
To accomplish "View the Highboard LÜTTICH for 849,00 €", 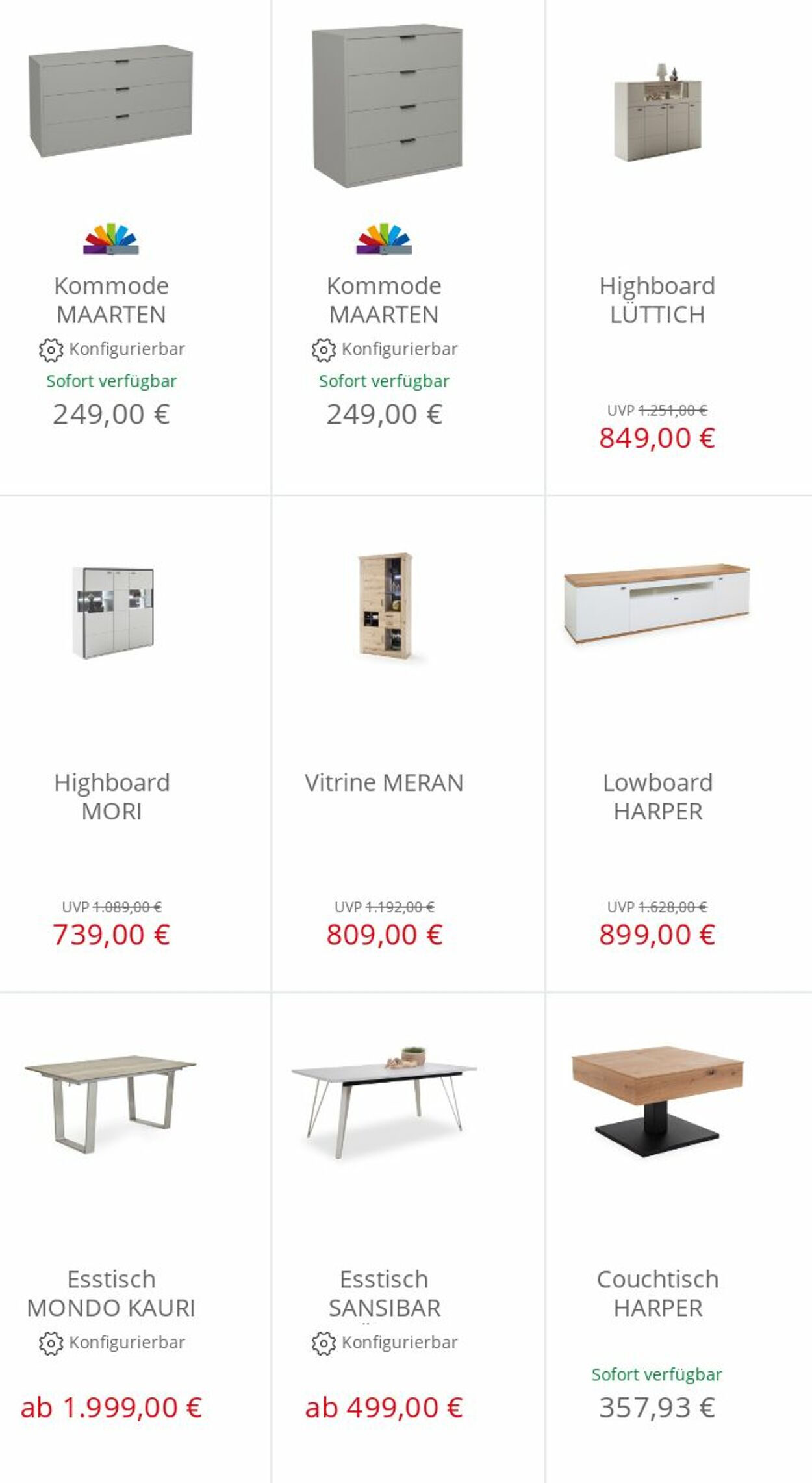I will click(657, 299).
